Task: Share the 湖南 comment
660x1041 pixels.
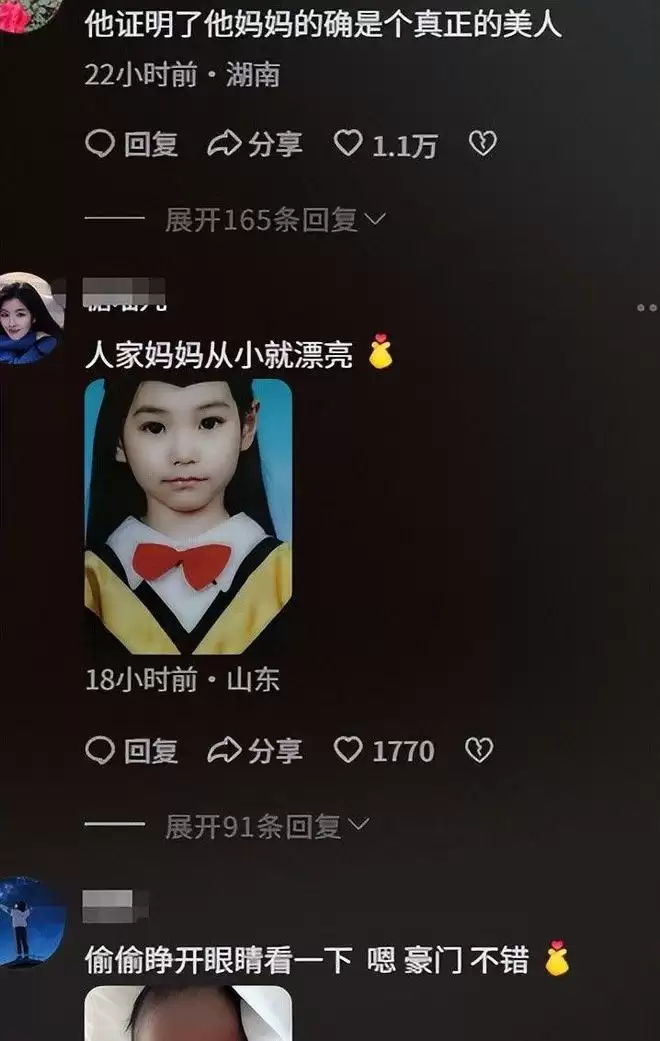Action: [254, 145]
